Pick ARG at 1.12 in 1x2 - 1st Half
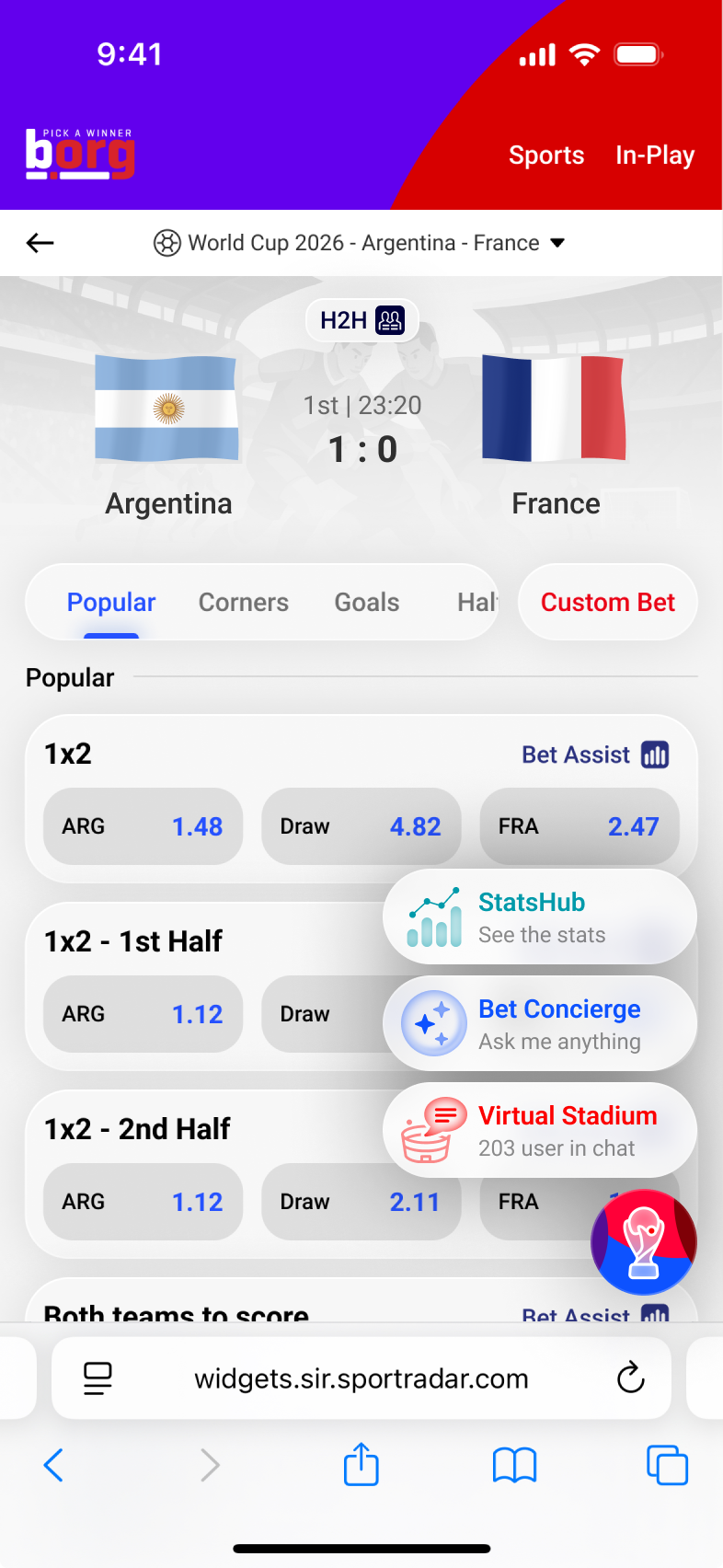Image resolution: width=723 pixels, height=1568 pixels. [143, 1014]
